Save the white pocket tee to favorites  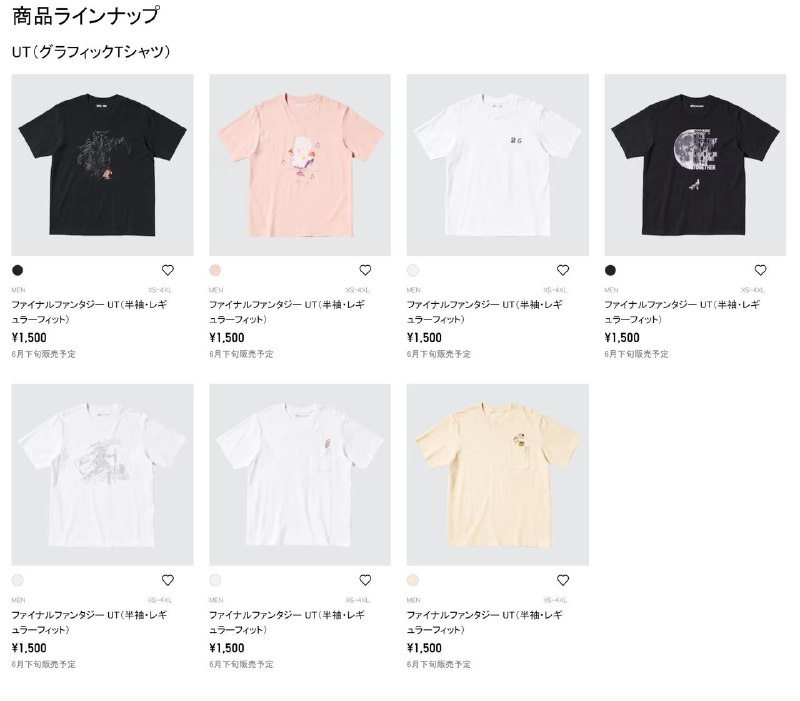[365, 580]
